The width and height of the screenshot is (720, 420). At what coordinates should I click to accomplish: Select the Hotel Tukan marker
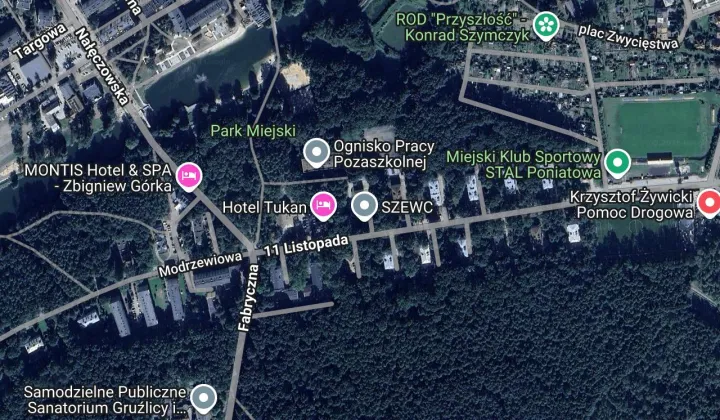322,205
